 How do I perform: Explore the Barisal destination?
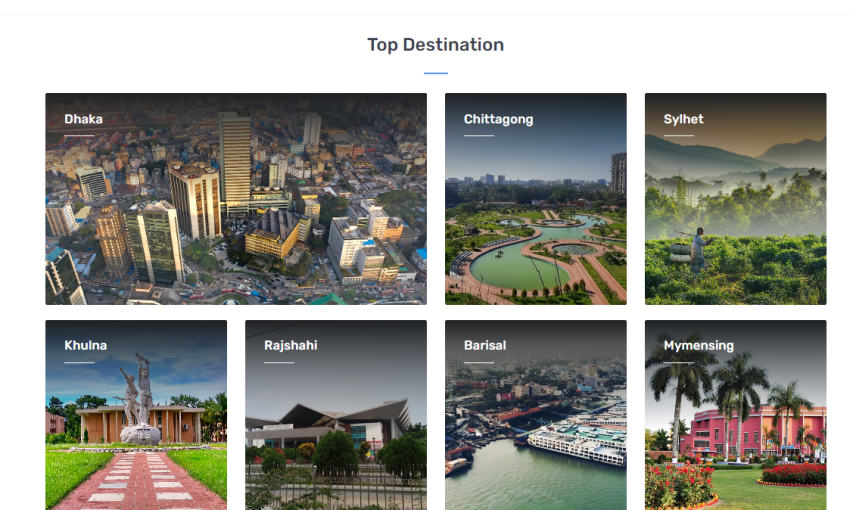[535, 415]
